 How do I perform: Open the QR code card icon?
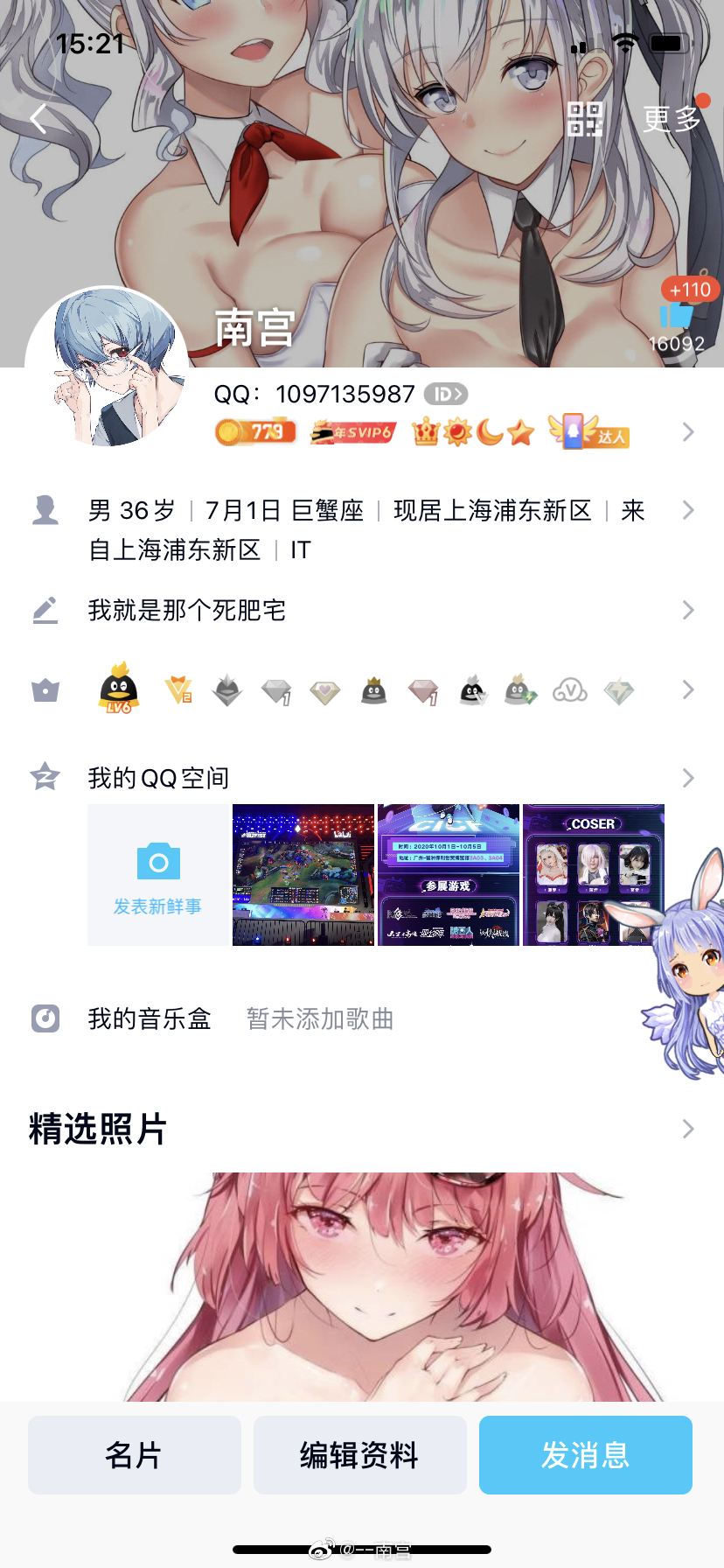(584, 119)
